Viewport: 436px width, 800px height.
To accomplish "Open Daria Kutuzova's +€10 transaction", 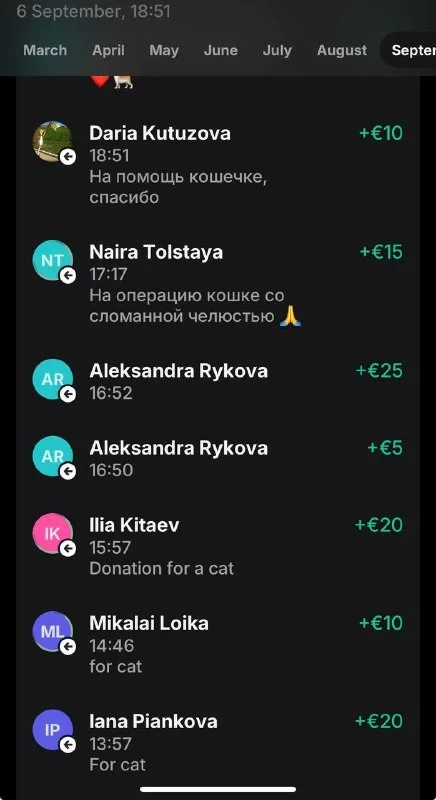I will click(218, 164).
